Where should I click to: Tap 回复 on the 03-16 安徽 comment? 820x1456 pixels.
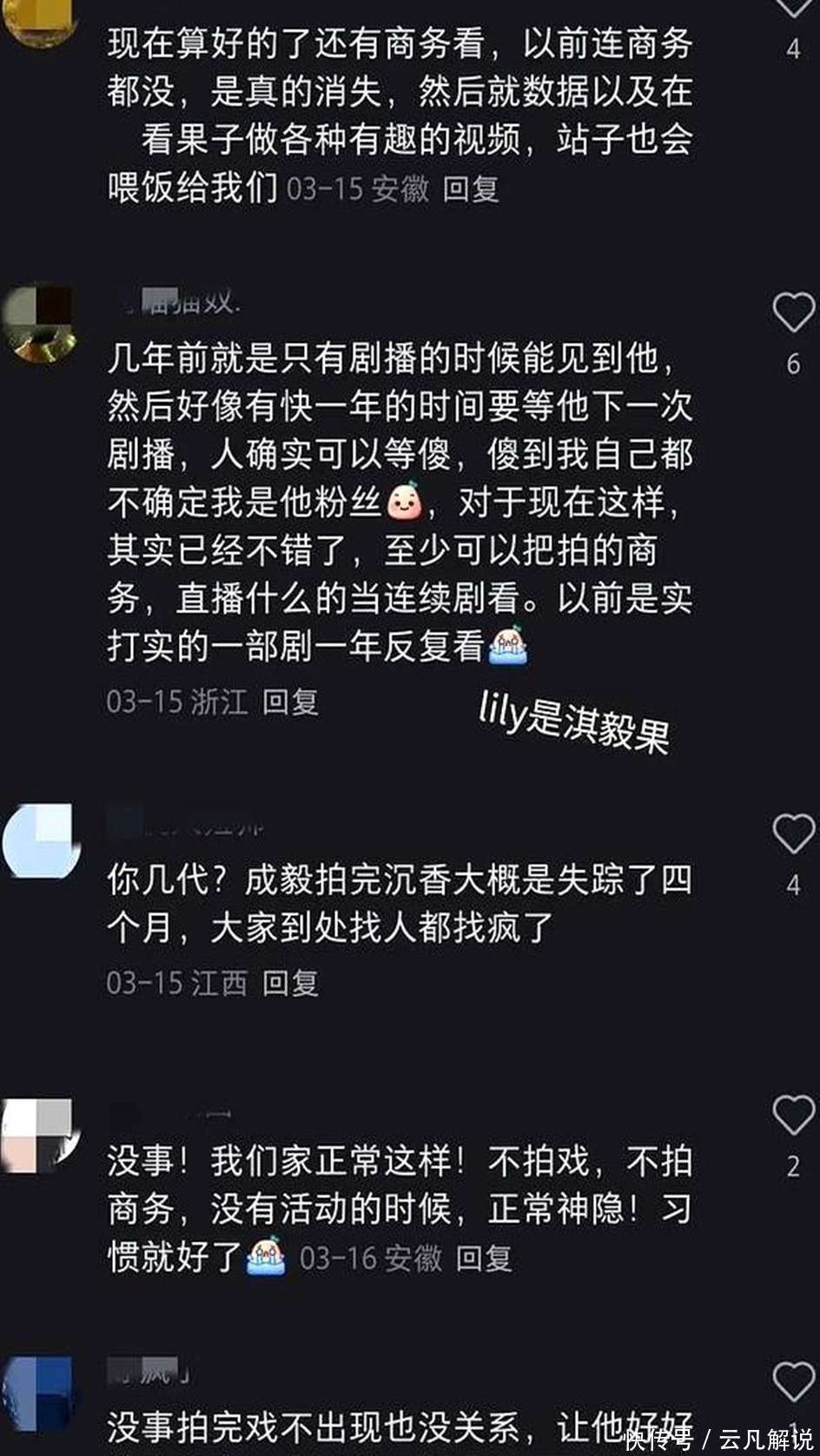484,1258
